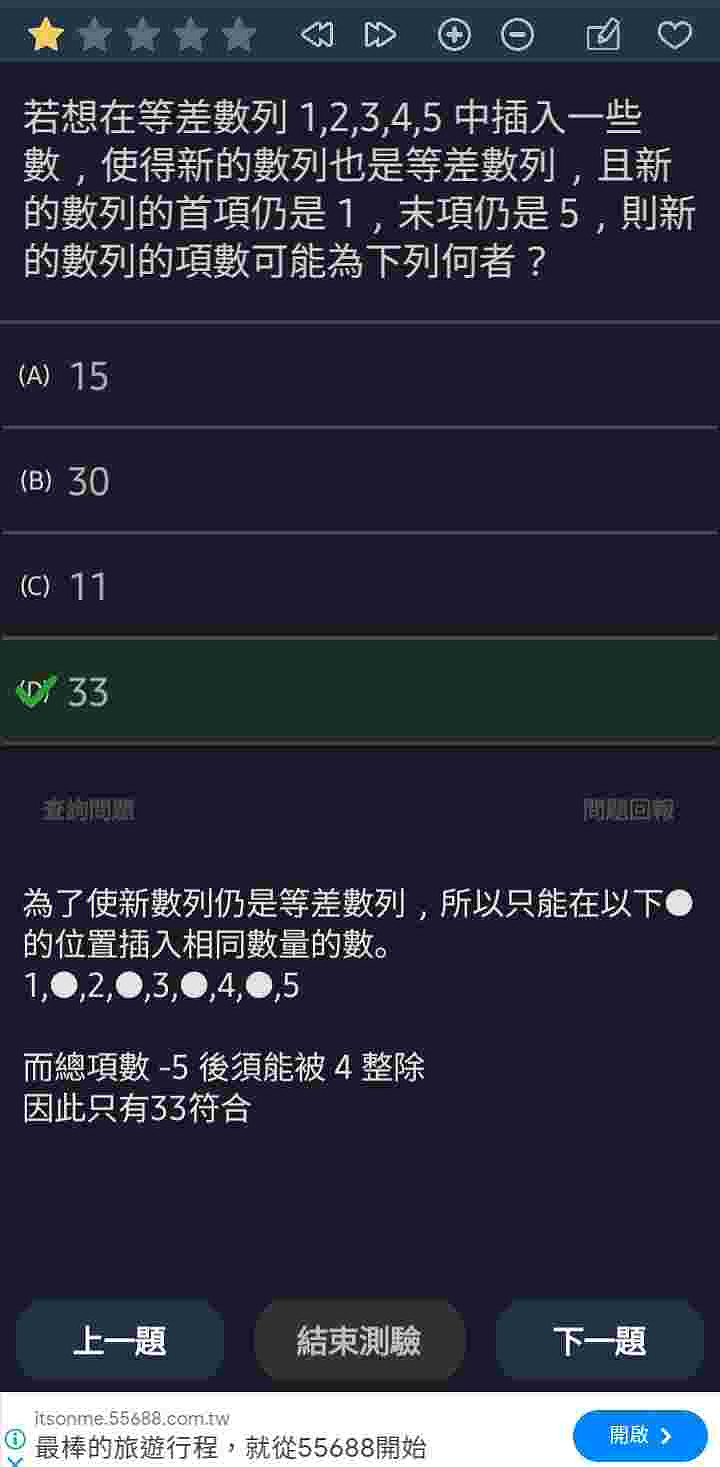Decrease text size with minus icon
The height and width of the screenshot is (1467, 720).
click(517, 36)
